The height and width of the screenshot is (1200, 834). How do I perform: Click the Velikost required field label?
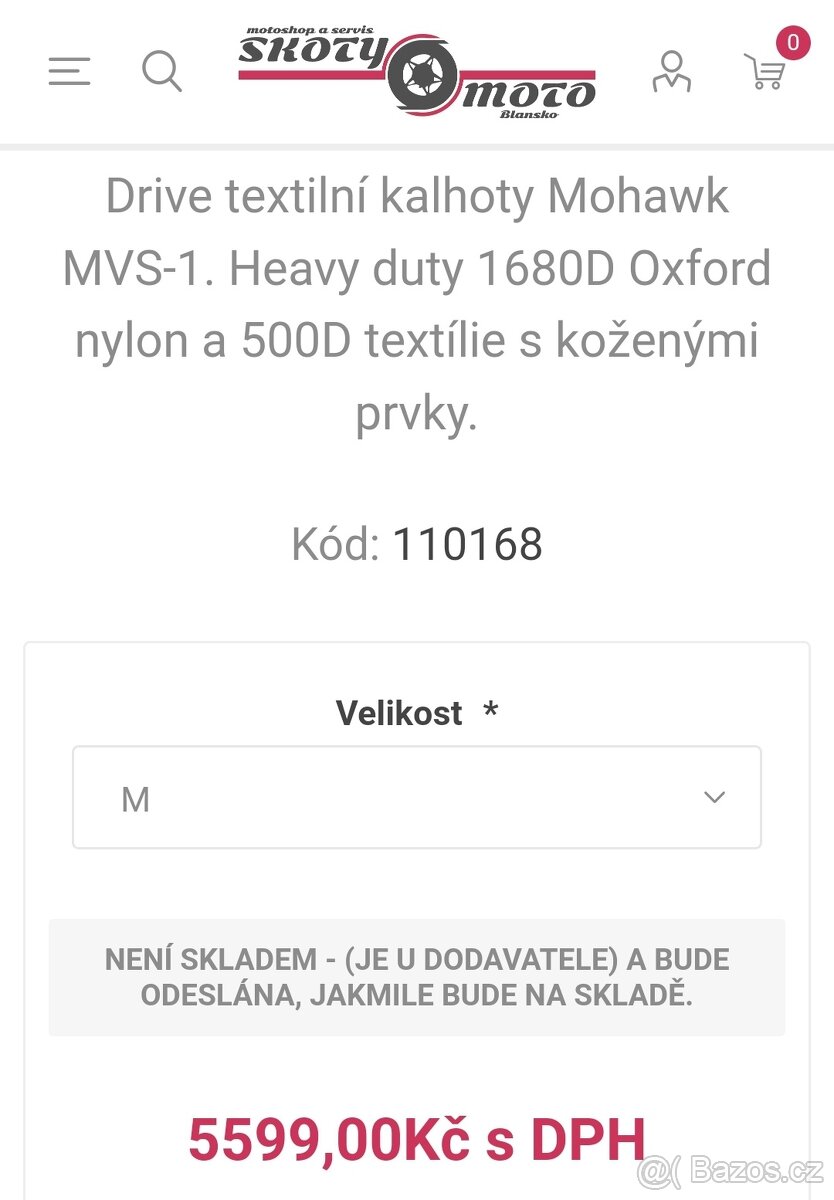(400, 713)
